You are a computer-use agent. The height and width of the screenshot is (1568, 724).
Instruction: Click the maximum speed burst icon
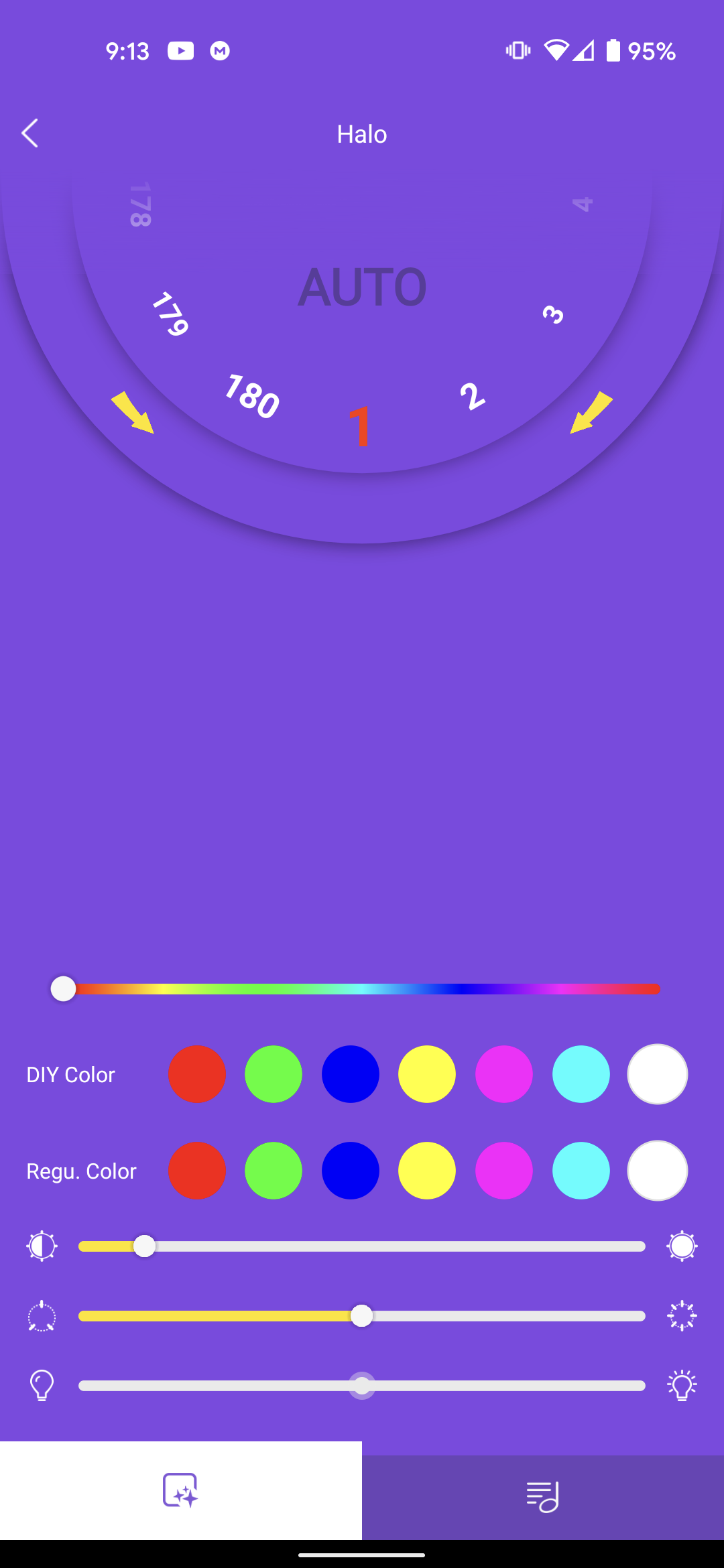(x=682, y=1315)
